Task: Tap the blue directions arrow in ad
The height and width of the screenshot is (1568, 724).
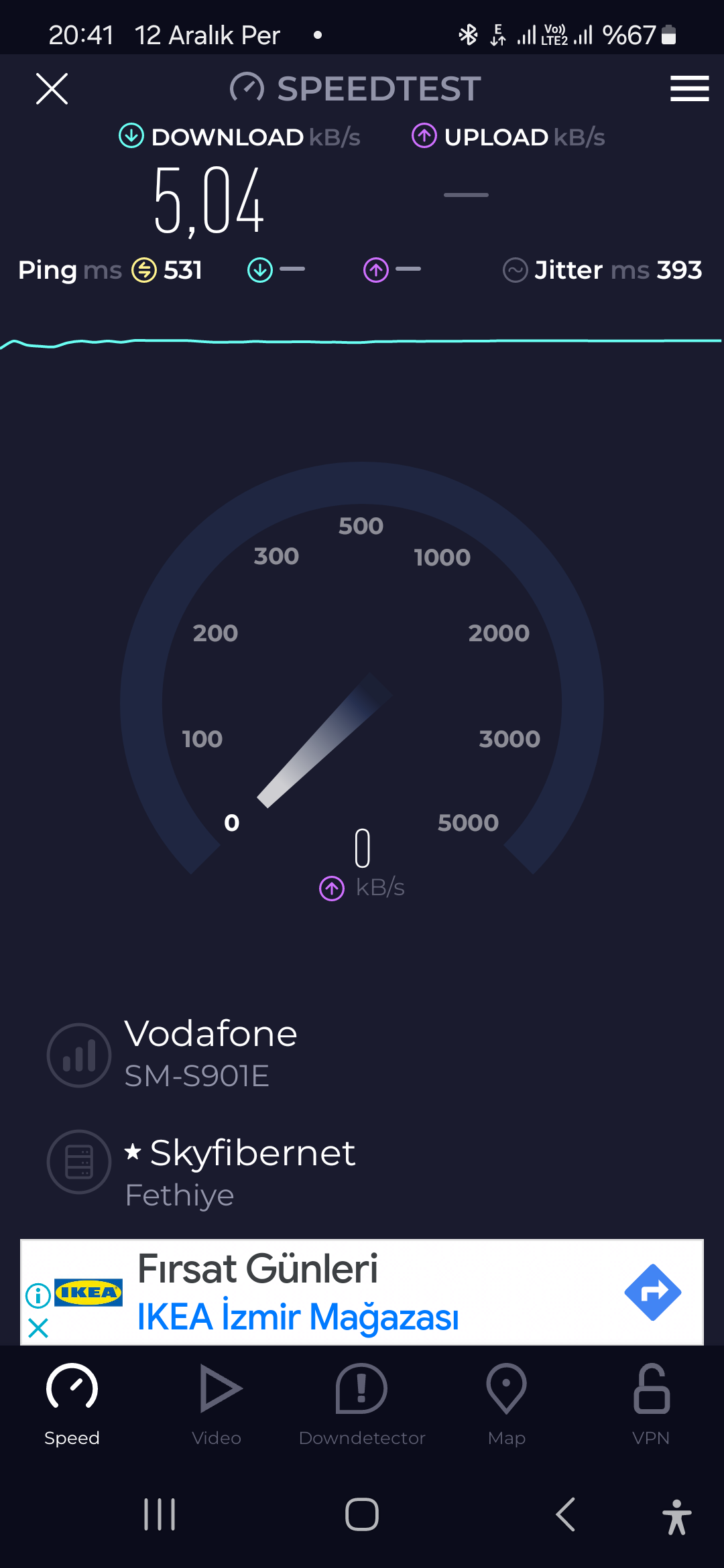Action: coord(652,1293)
